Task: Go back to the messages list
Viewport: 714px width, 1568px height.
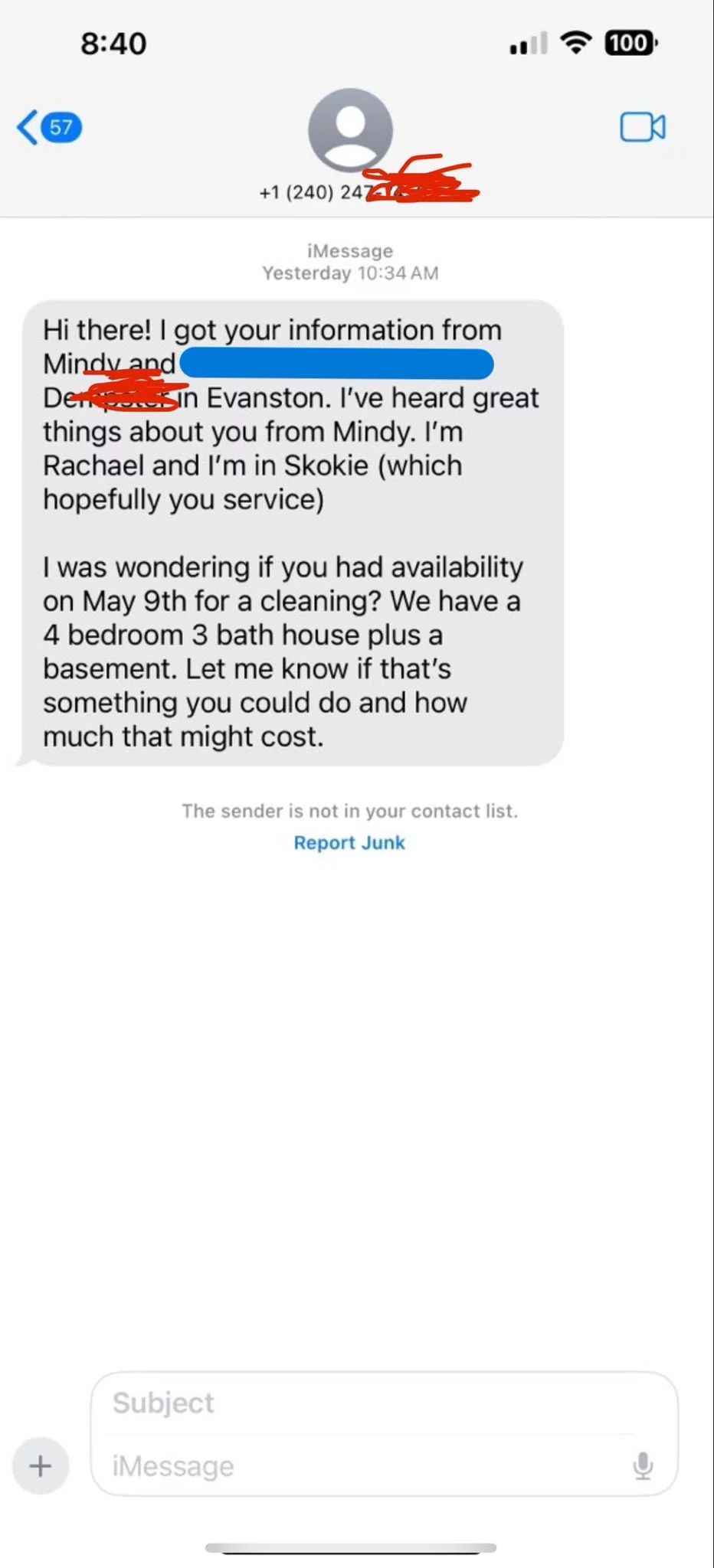Action: [48, 127]
